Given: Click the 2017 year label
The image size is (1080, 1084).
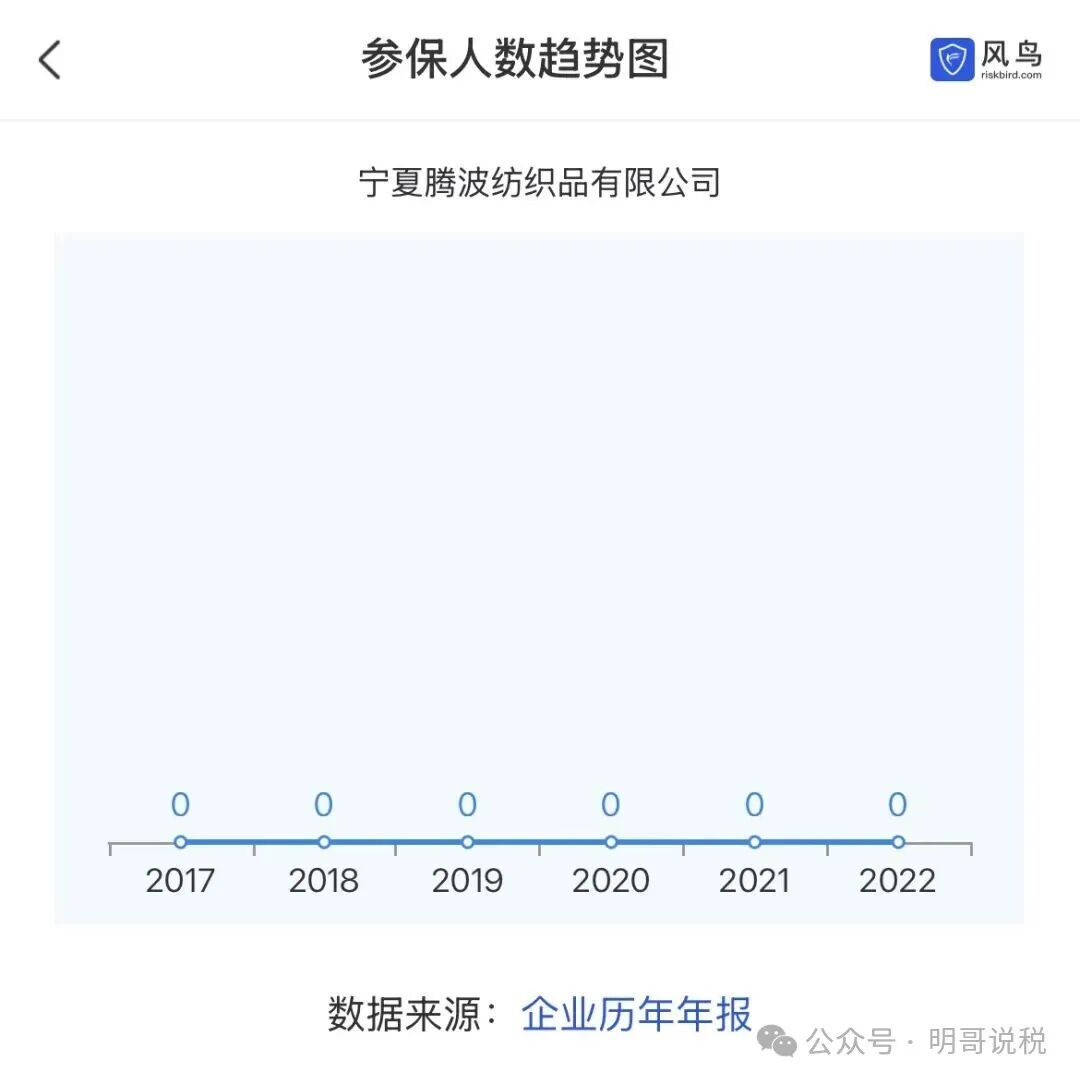Looking at the screenshot, I should (x=180, y=881).
